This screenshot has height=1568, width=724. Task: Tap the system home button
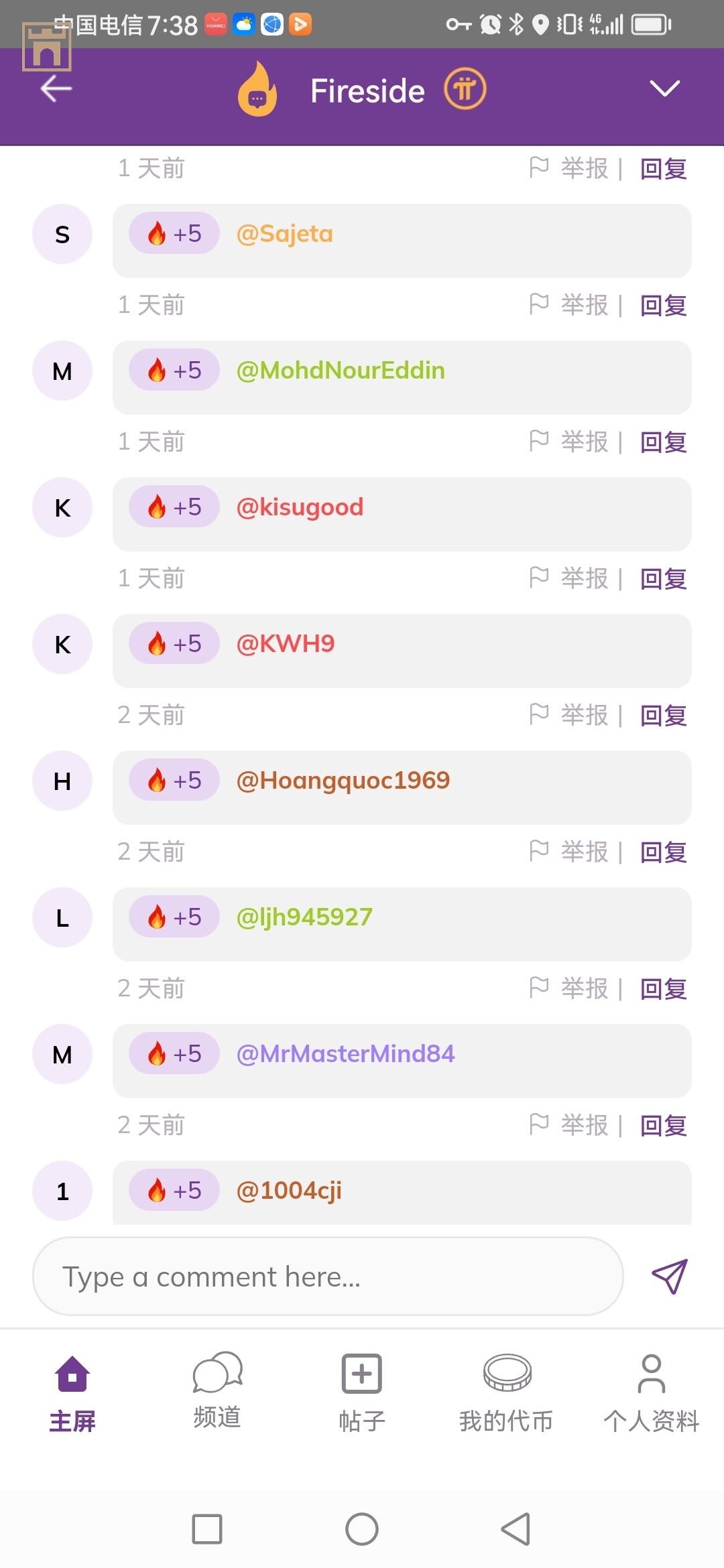(x=362, y=1529)
